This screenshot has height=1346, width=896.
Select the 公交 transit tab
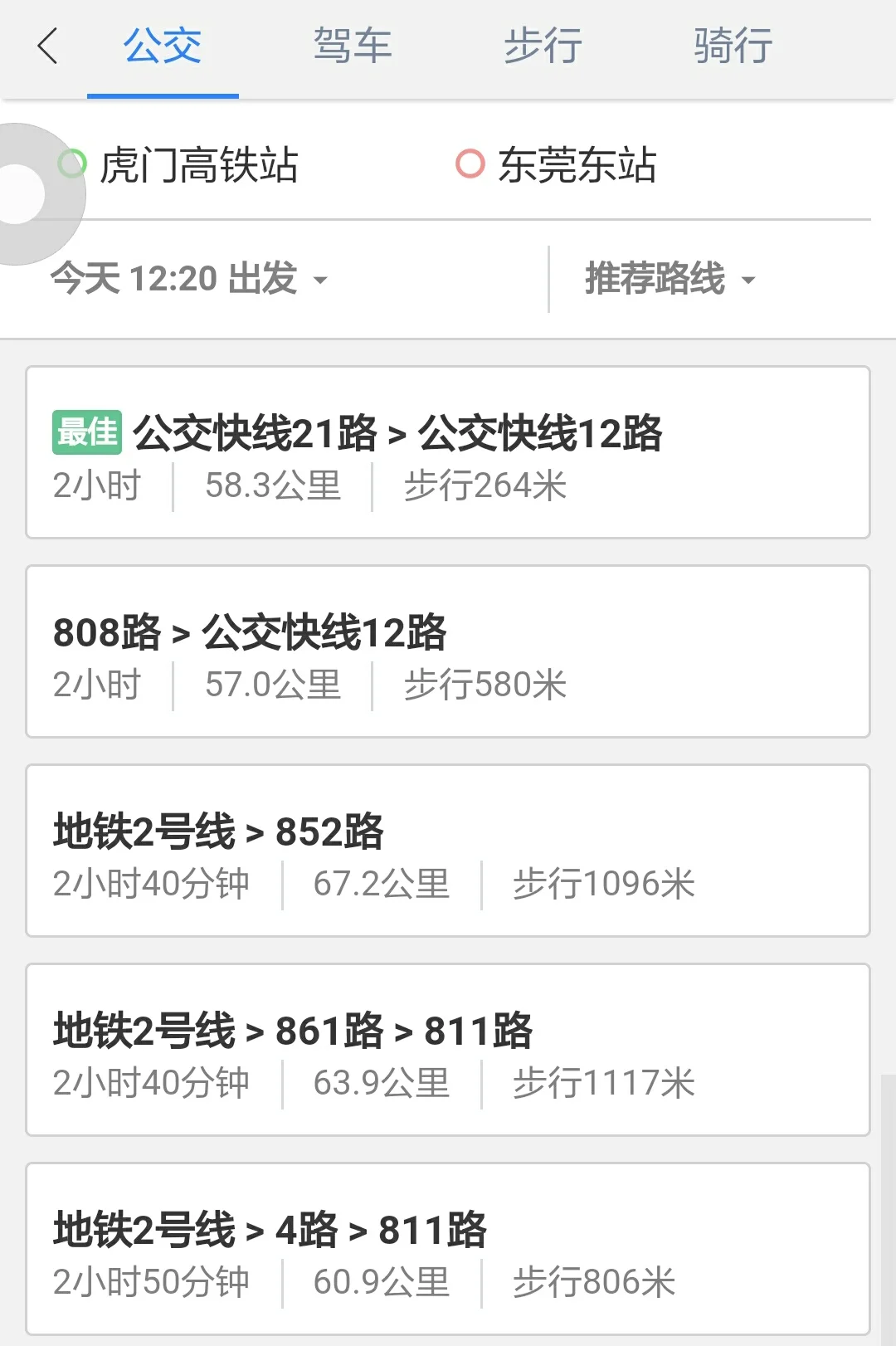(162, 46)
